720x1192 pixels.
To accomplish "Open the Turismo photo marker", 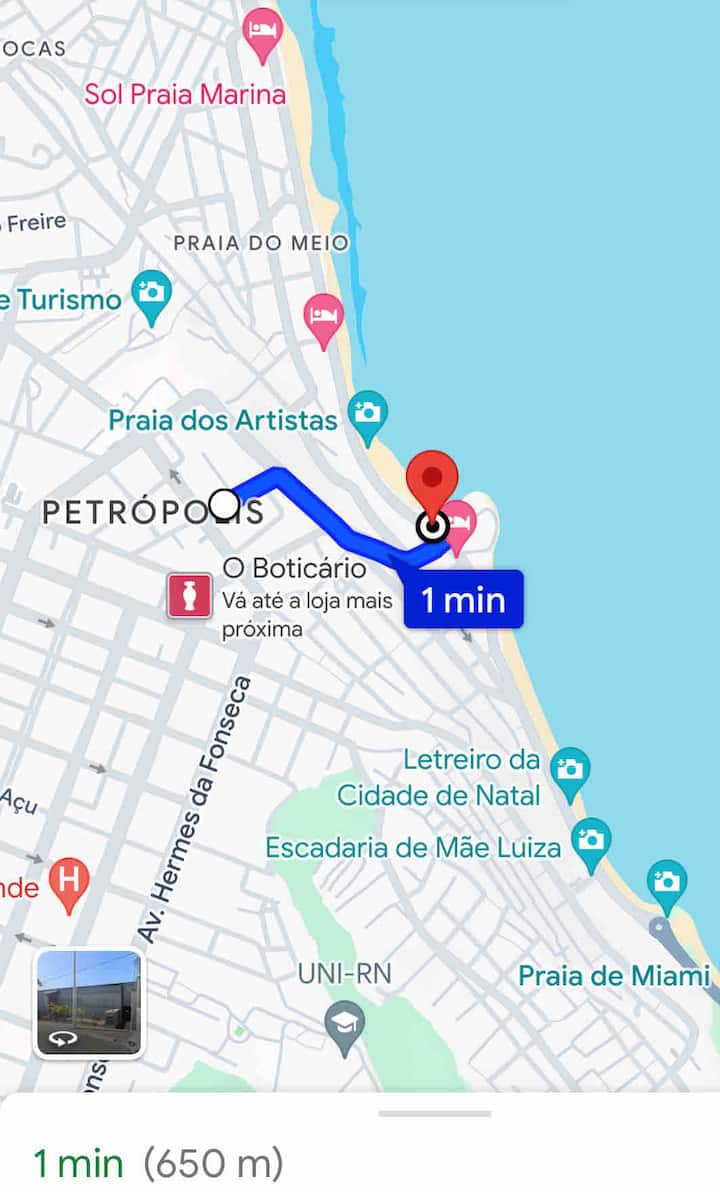I will 152,295.
